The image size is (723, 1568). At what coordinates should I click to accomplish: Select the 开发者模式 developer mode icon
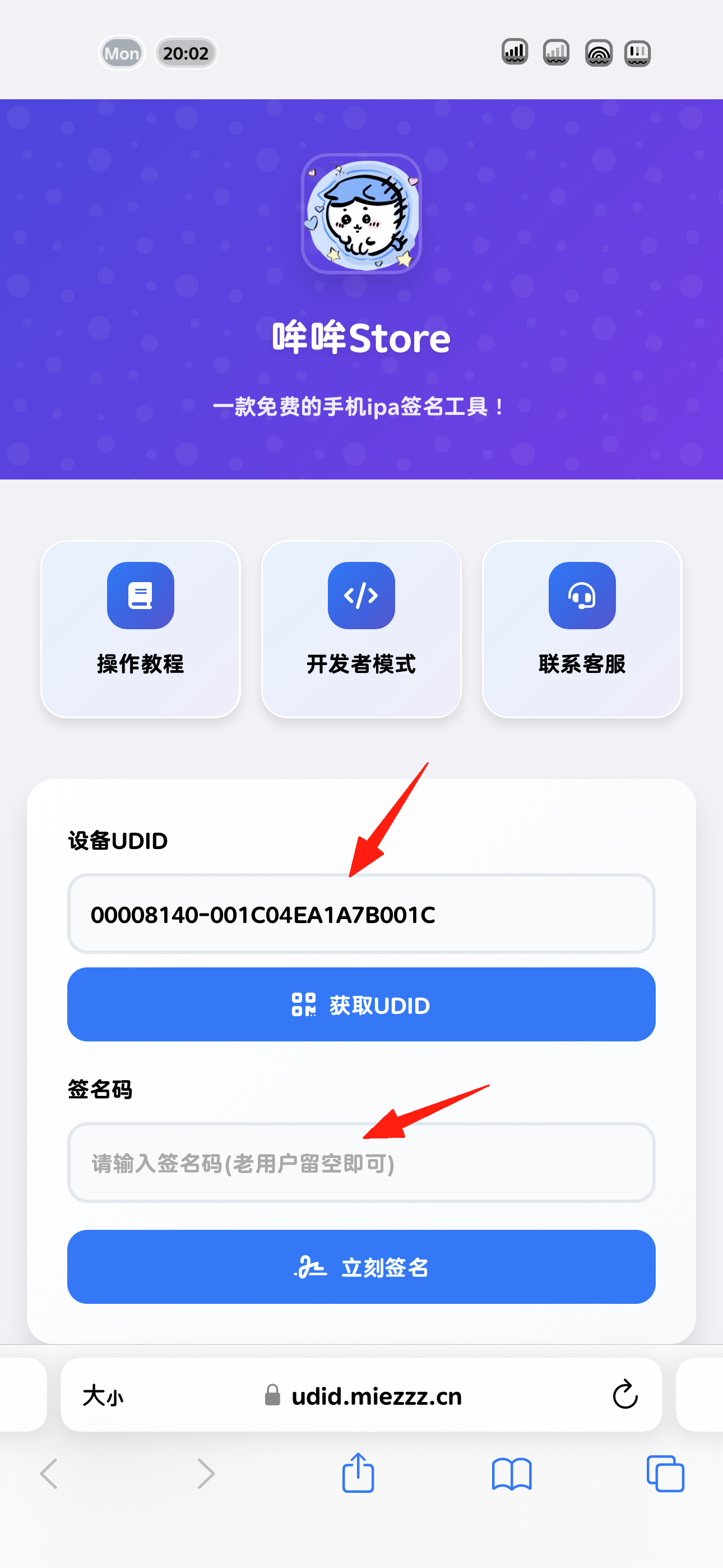(361, 596)
